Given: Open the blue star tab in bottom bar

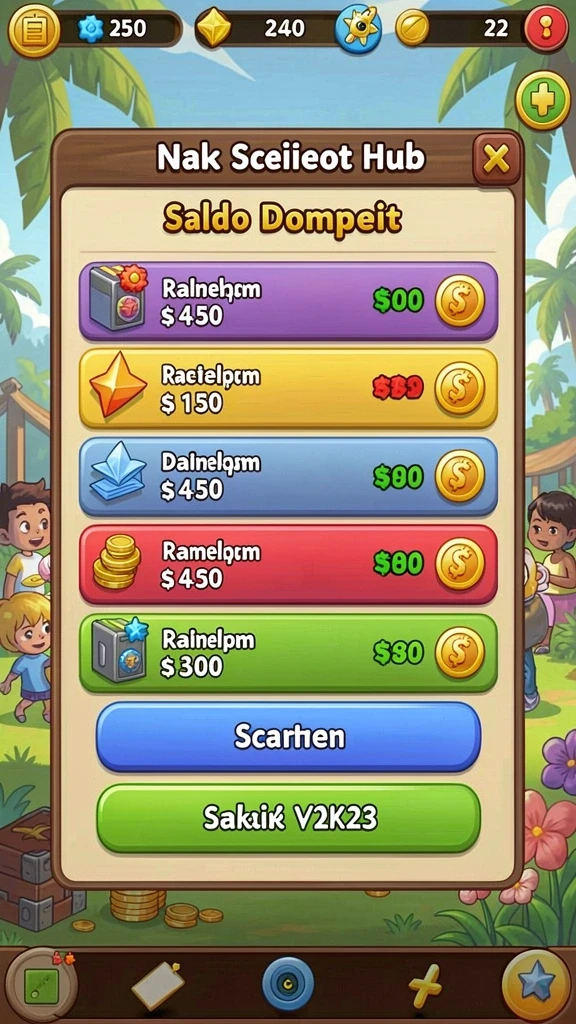Looking at the screenshot, I should (x=537, y=985).
